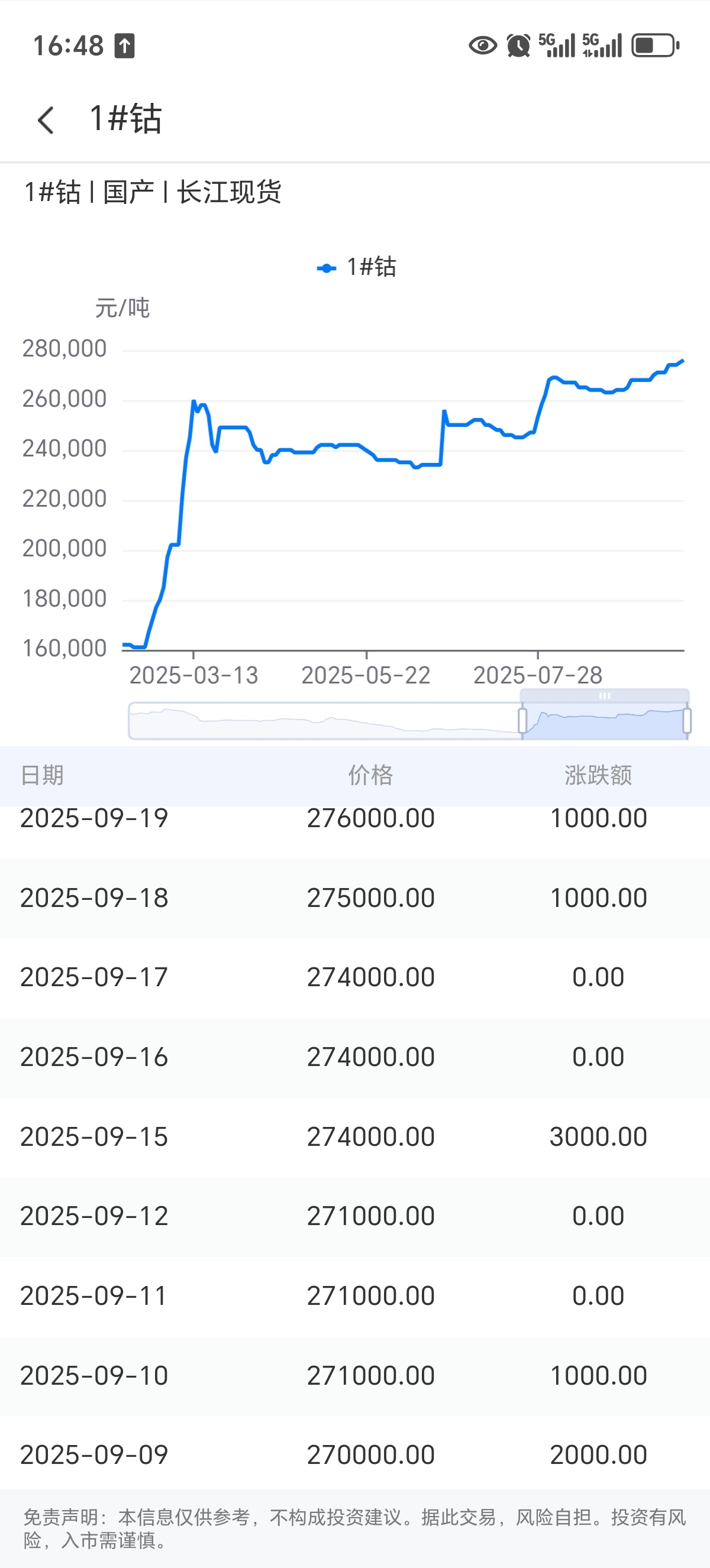Go back using the top-left arrow
The height and width of the screenshot is (1568, 710).
tap(46, 120)
